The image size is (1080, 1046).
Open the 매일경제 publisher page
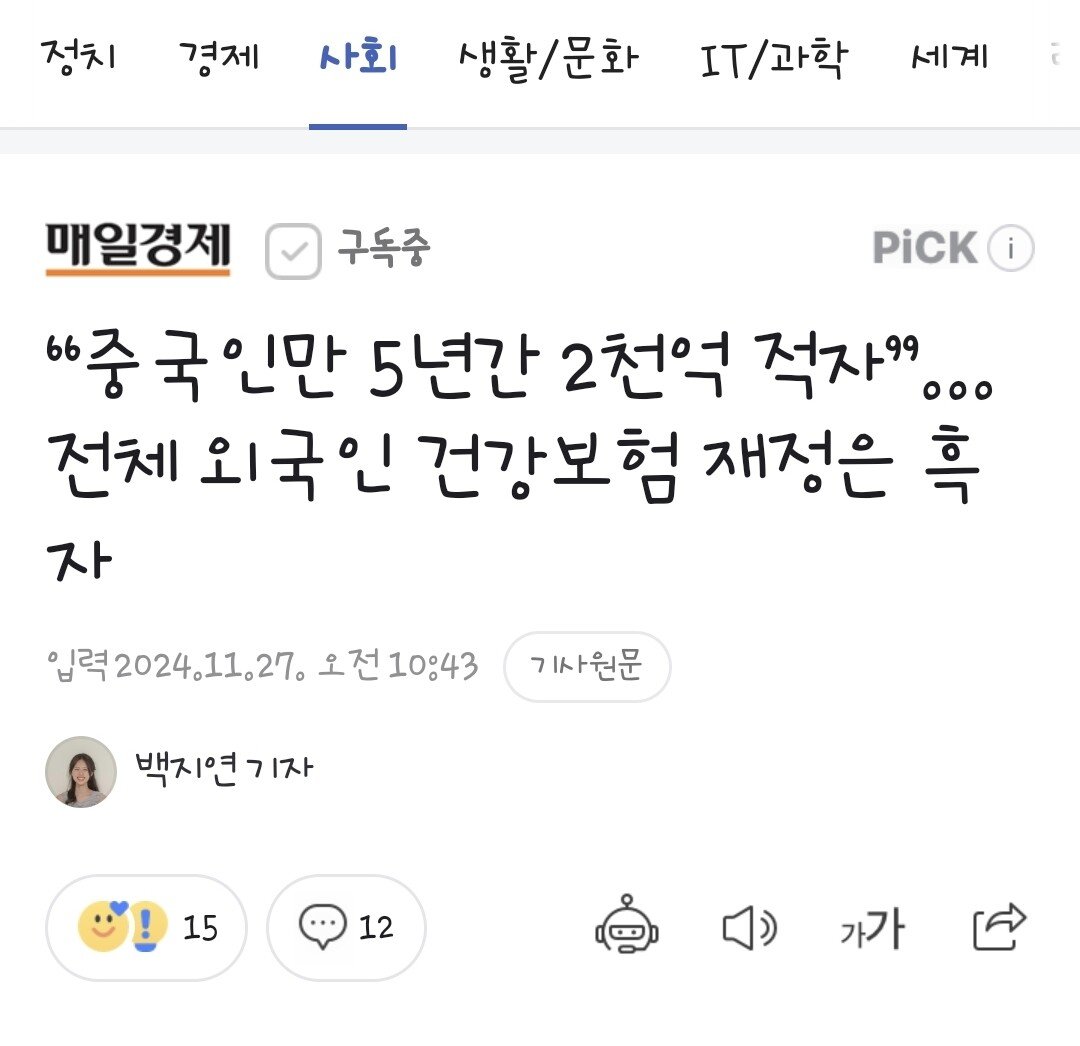coord(138,248)
